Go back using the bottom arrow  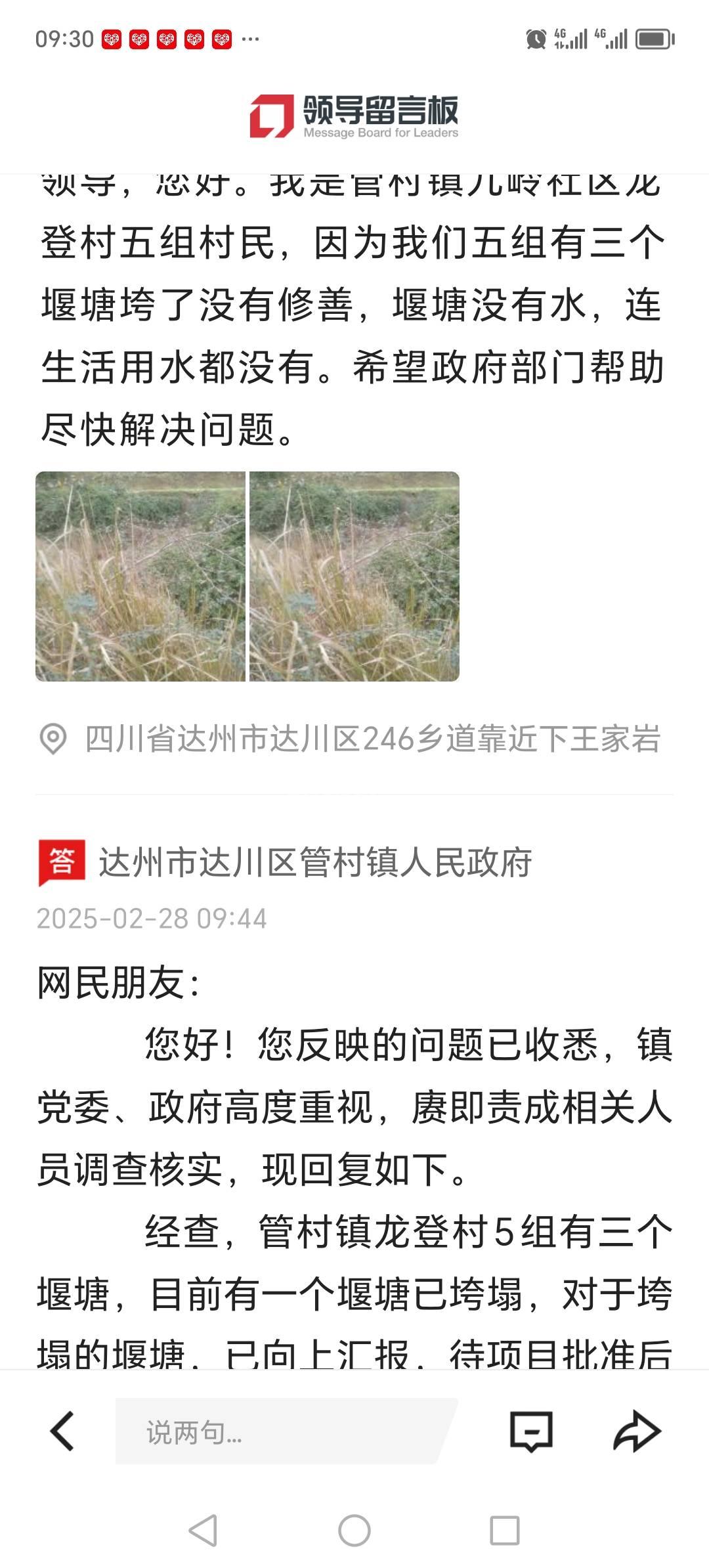tap(62, 1431)
